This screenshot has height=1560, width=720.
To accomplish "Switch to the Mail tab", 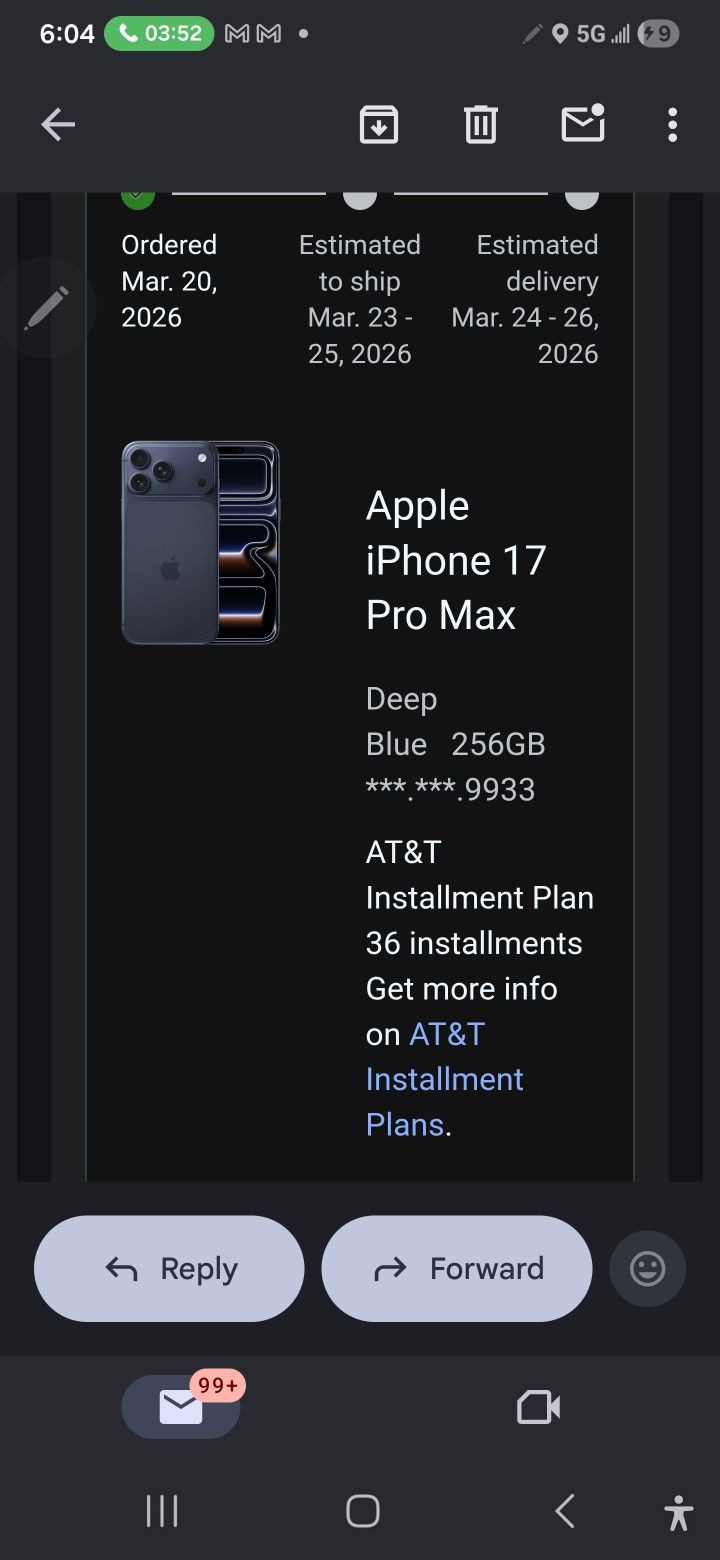I will [x=181, y=1407].
